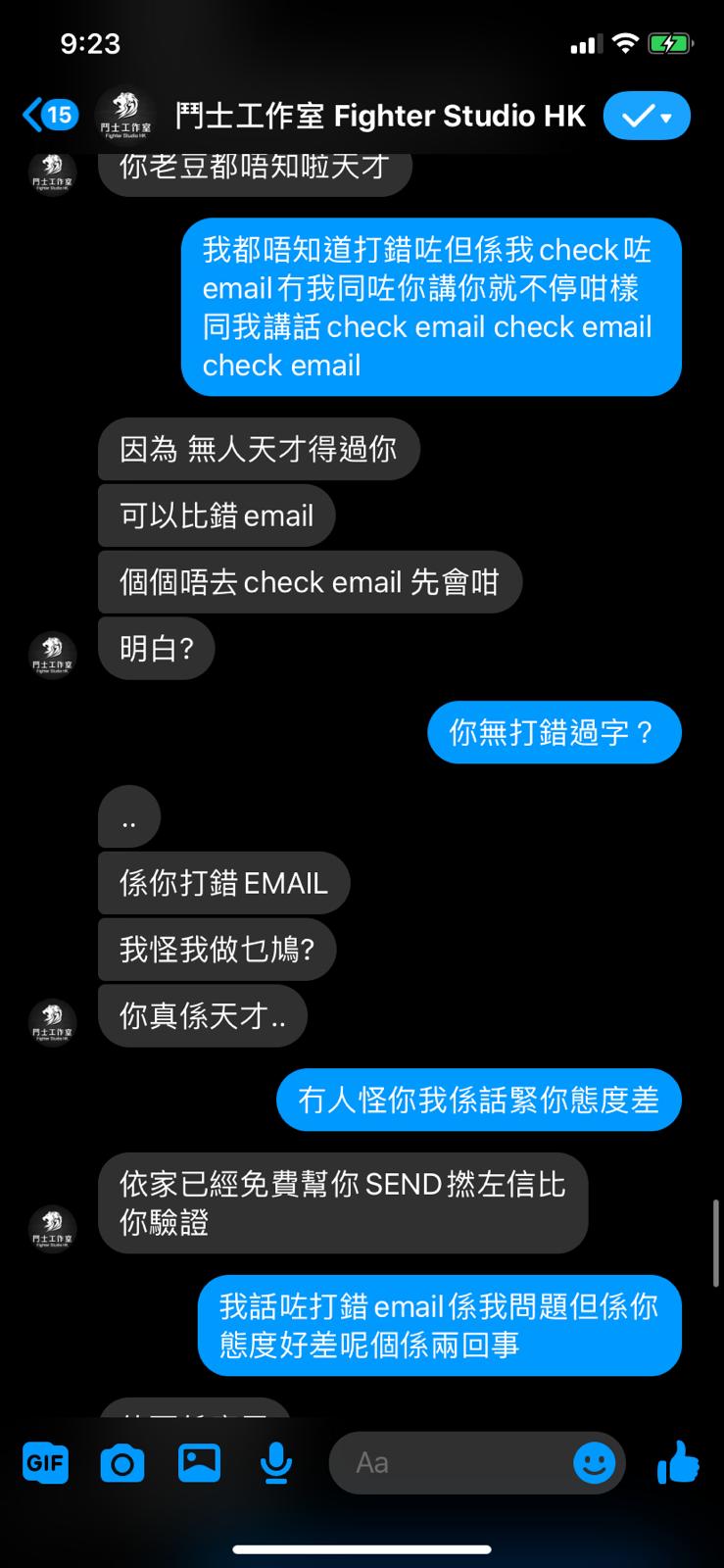724x1568 pixels.
Task: Open the checkmark dropdown in the header
Action: [647, 117]
